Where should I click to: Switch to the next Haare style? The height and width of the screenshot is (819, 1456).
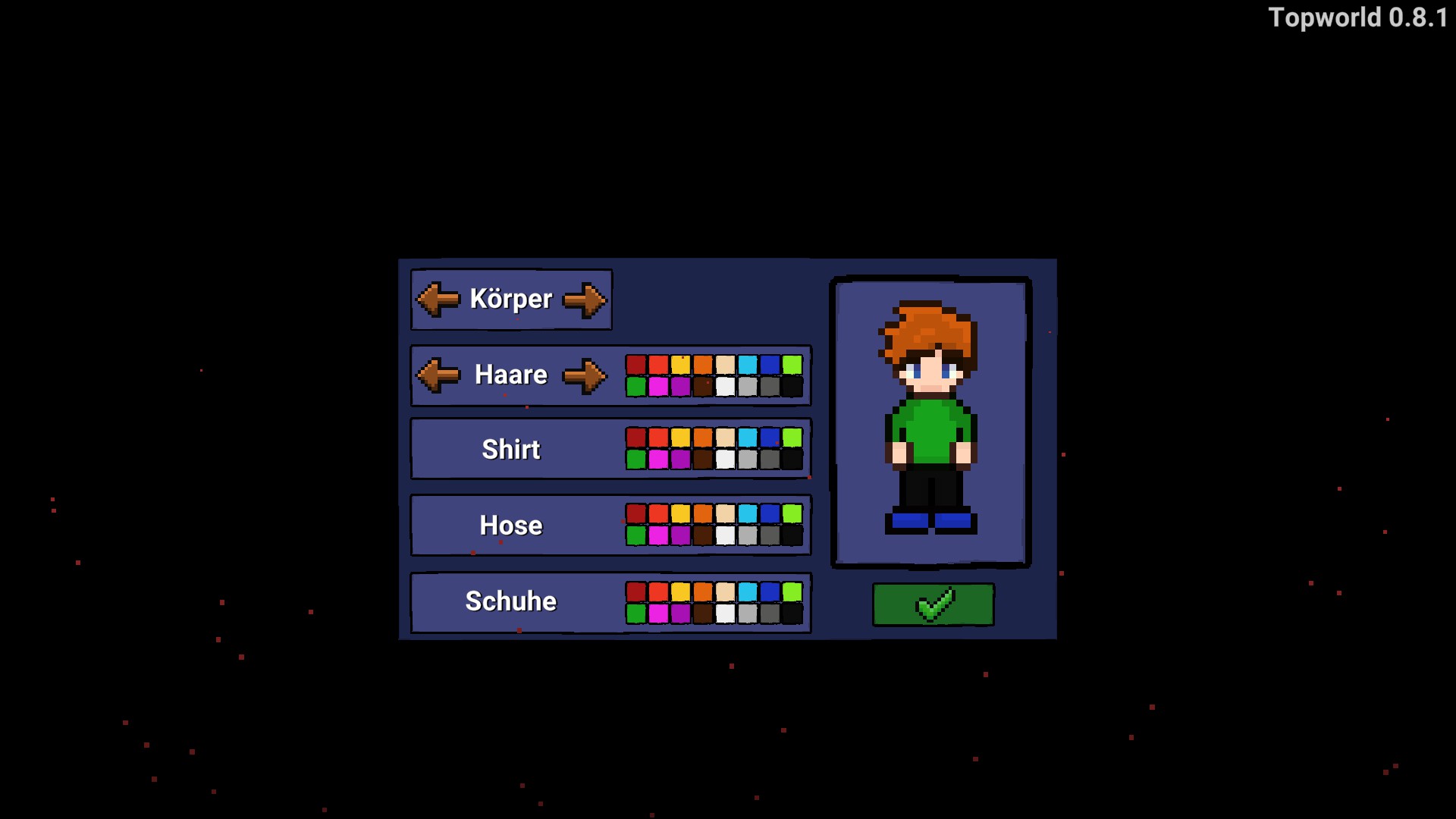pyautogui.click(x=584, y=375)
